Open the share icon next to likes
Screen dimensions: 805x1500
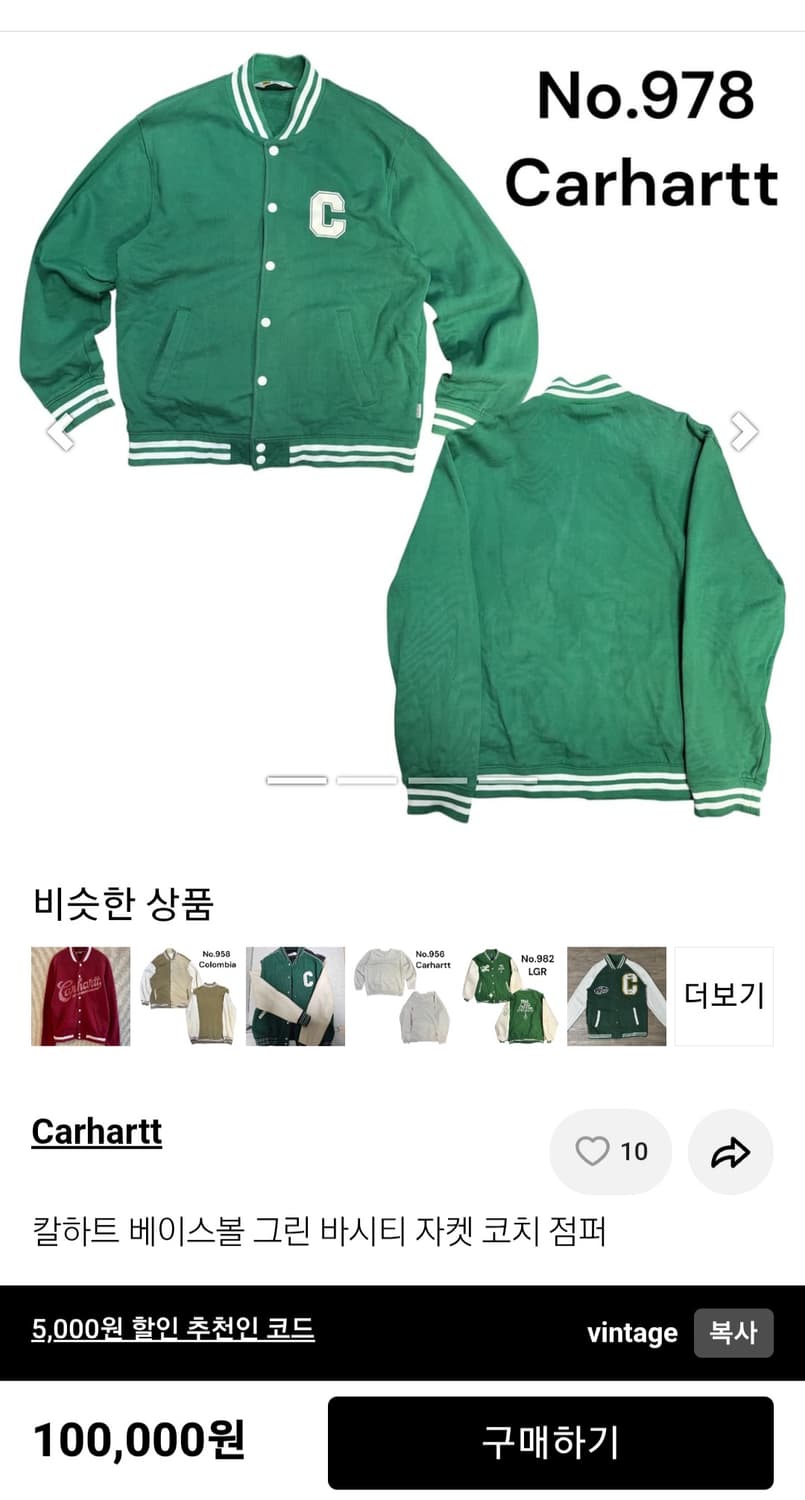click(x=729, y=1151)
